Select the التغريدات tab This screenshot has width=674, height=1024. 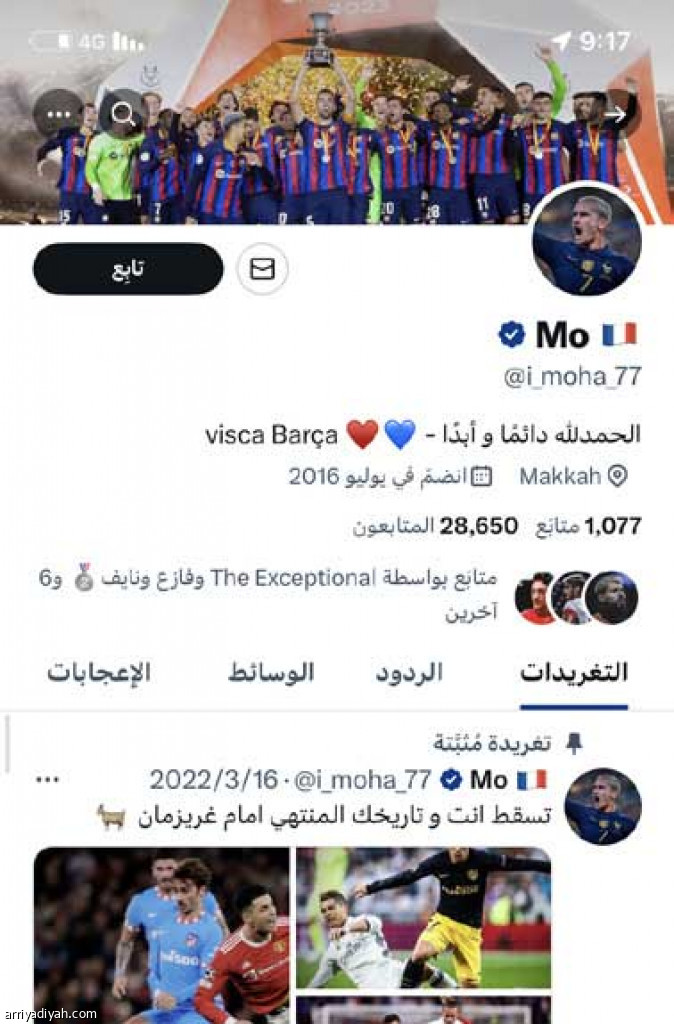click(x=574, y=673)
